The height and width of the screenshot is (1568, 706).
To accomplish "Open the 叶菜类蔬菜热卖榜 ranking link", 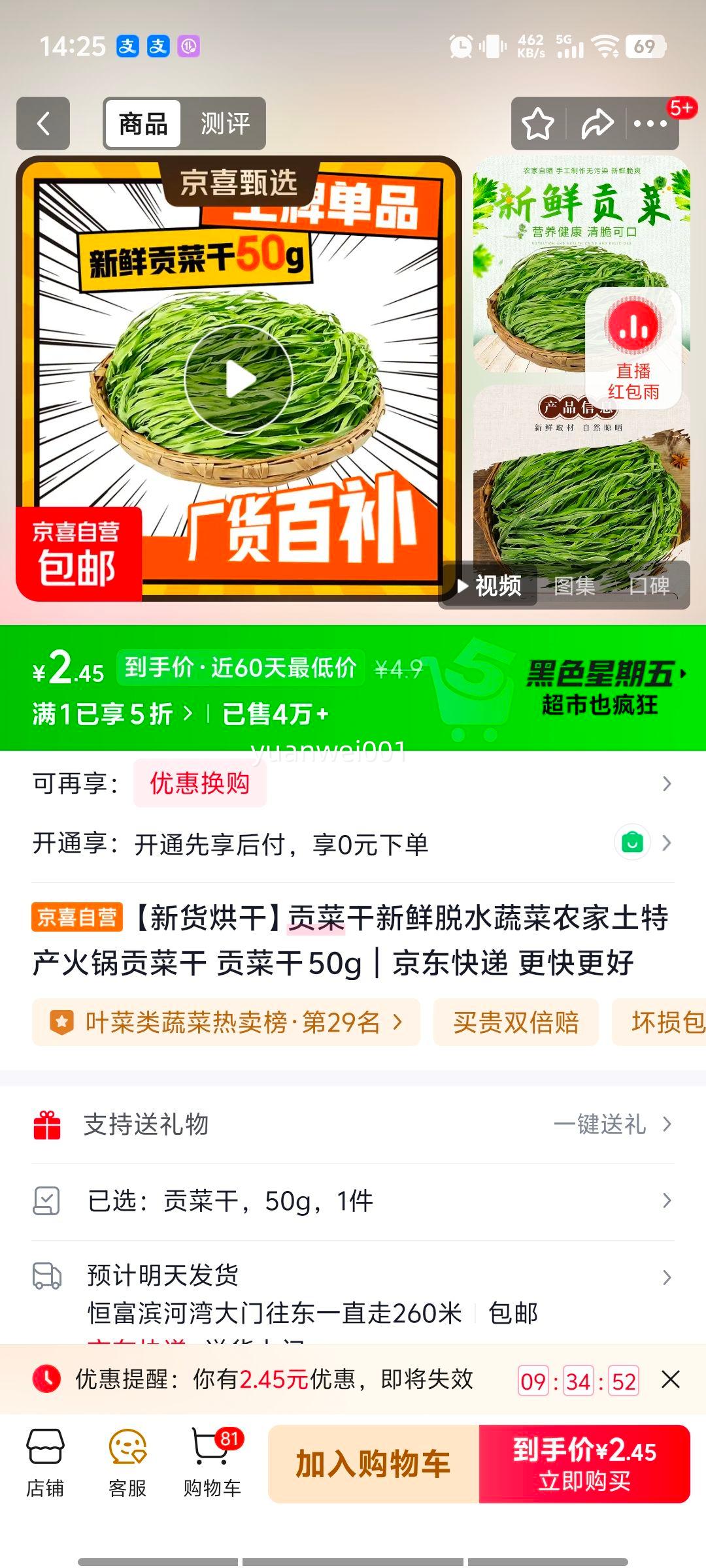I will (x=226, y=1023).
